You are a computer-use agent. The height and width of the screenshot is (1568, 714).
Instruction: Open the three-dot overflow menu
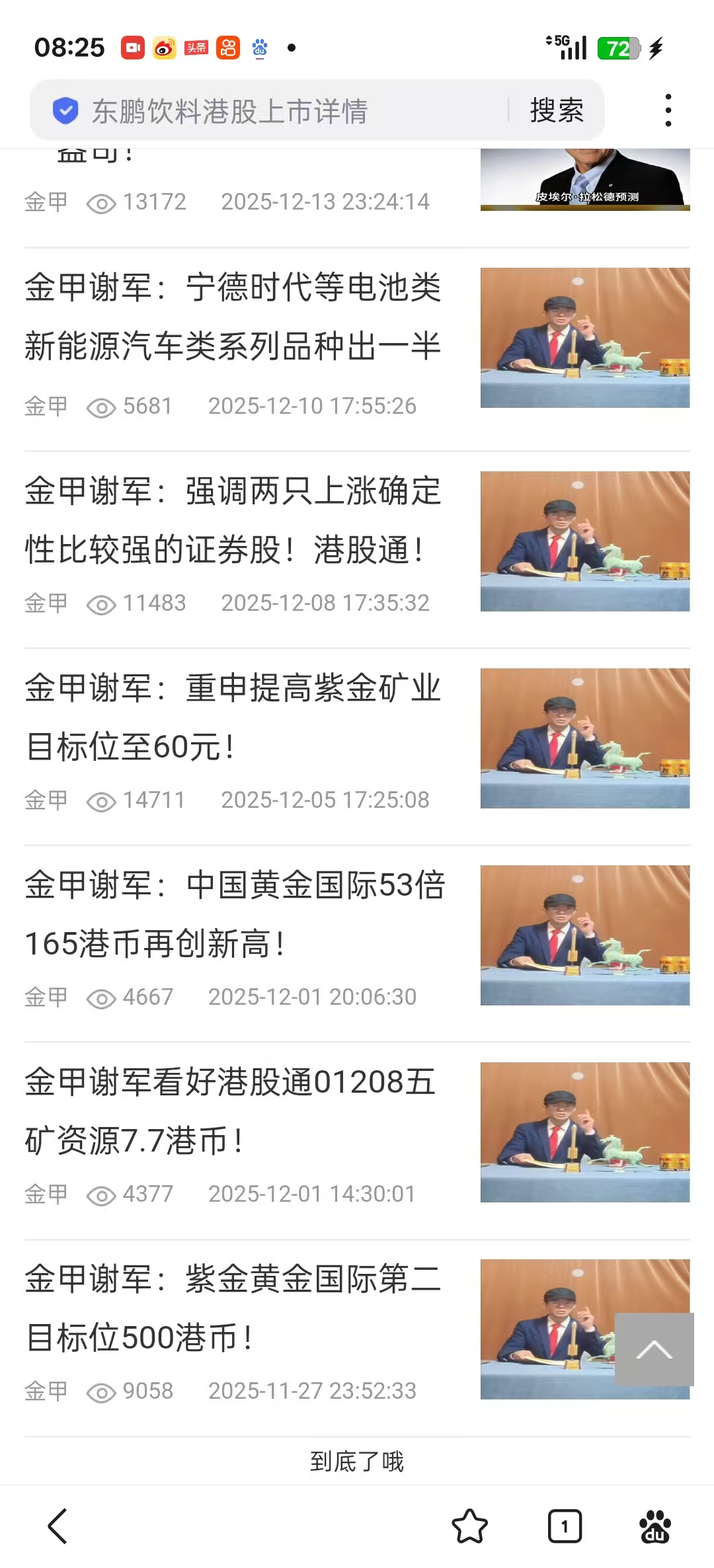(668, 110)
